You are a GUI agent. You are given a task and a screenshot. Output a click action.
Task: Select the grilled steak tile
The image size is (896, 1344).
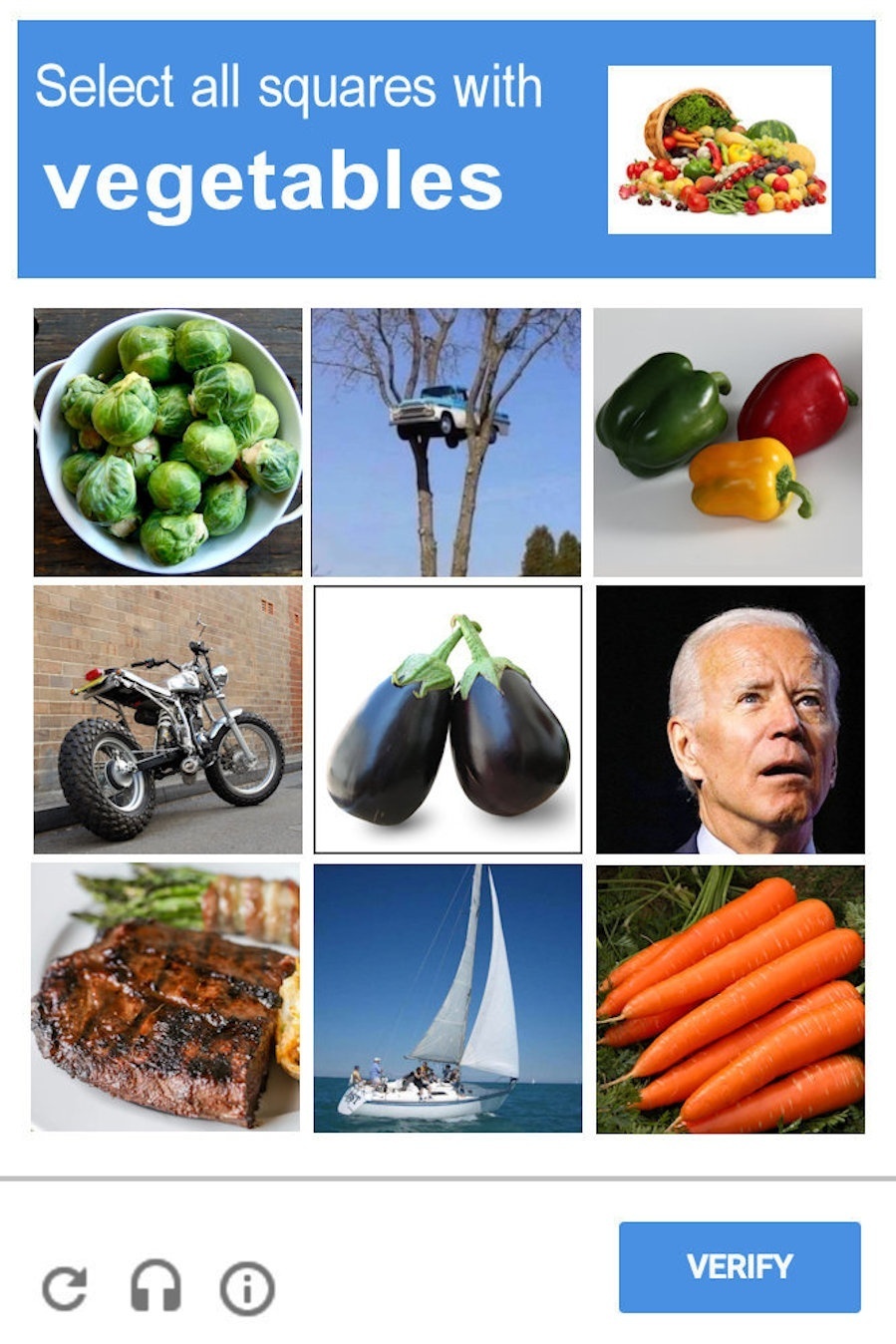[165, 997]
